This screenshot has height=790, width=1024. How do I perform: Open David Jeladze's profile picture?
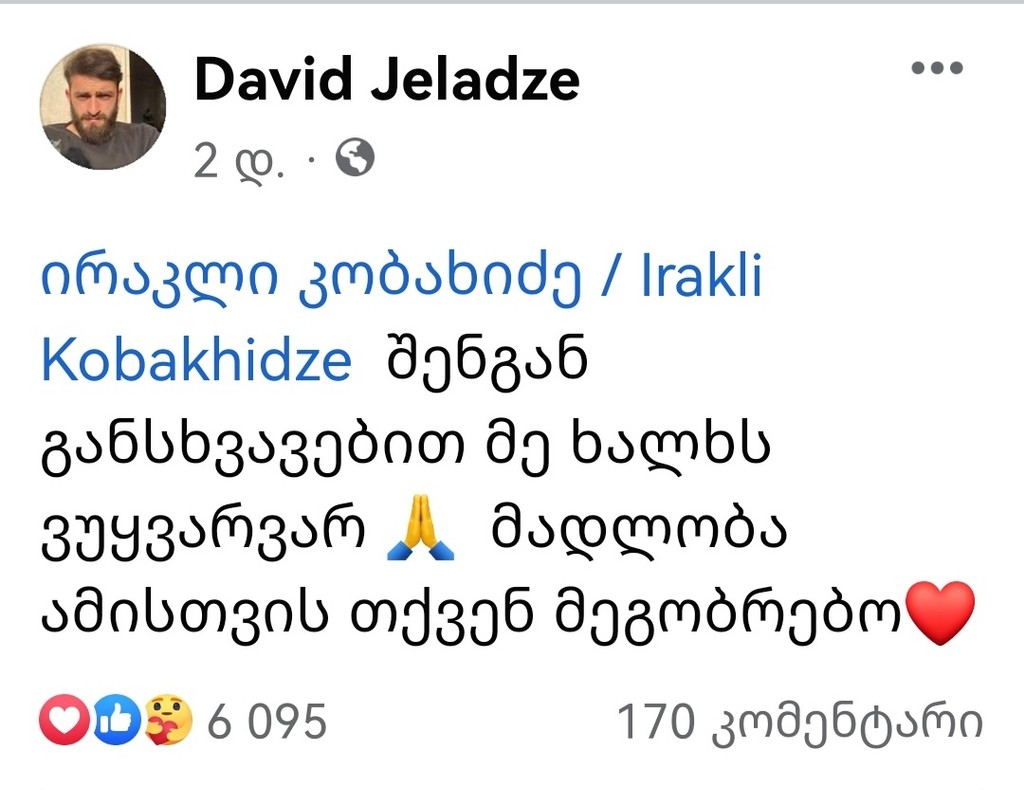pyautogui.click(x=103, y=107)
